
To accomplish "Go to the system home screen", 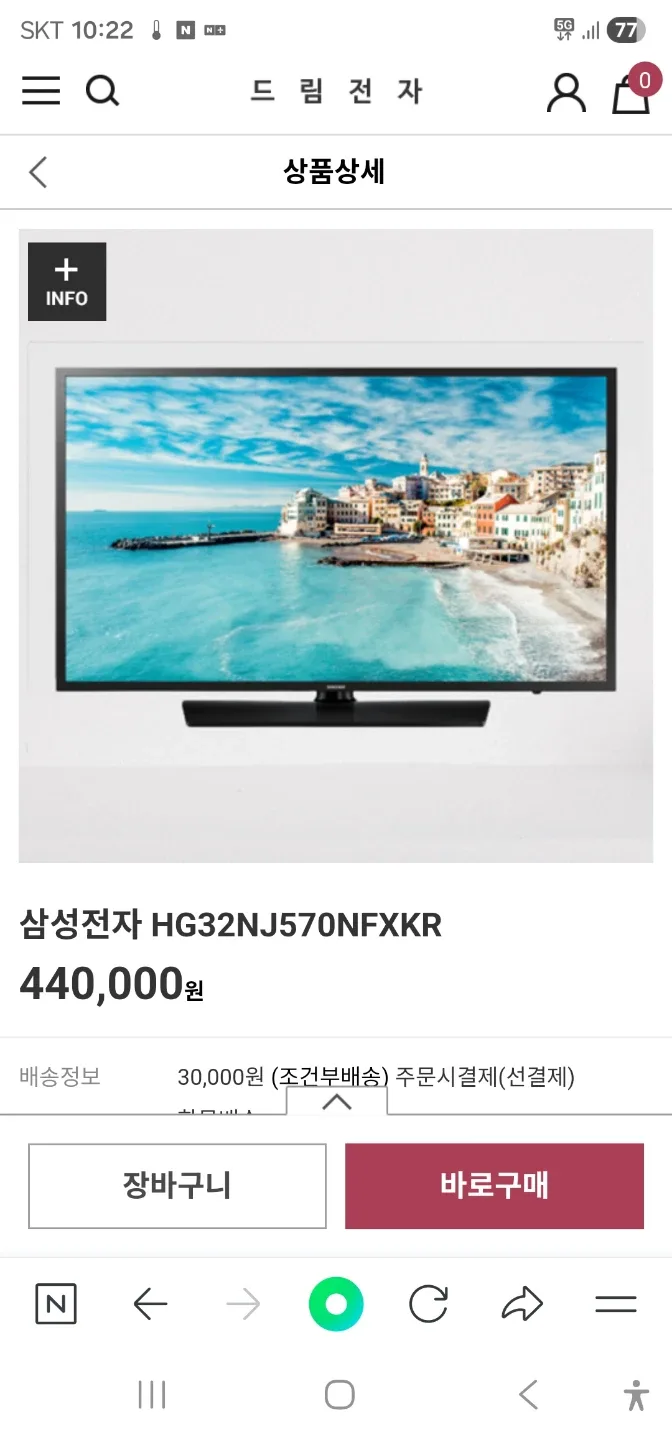I will click(339, 1394).
